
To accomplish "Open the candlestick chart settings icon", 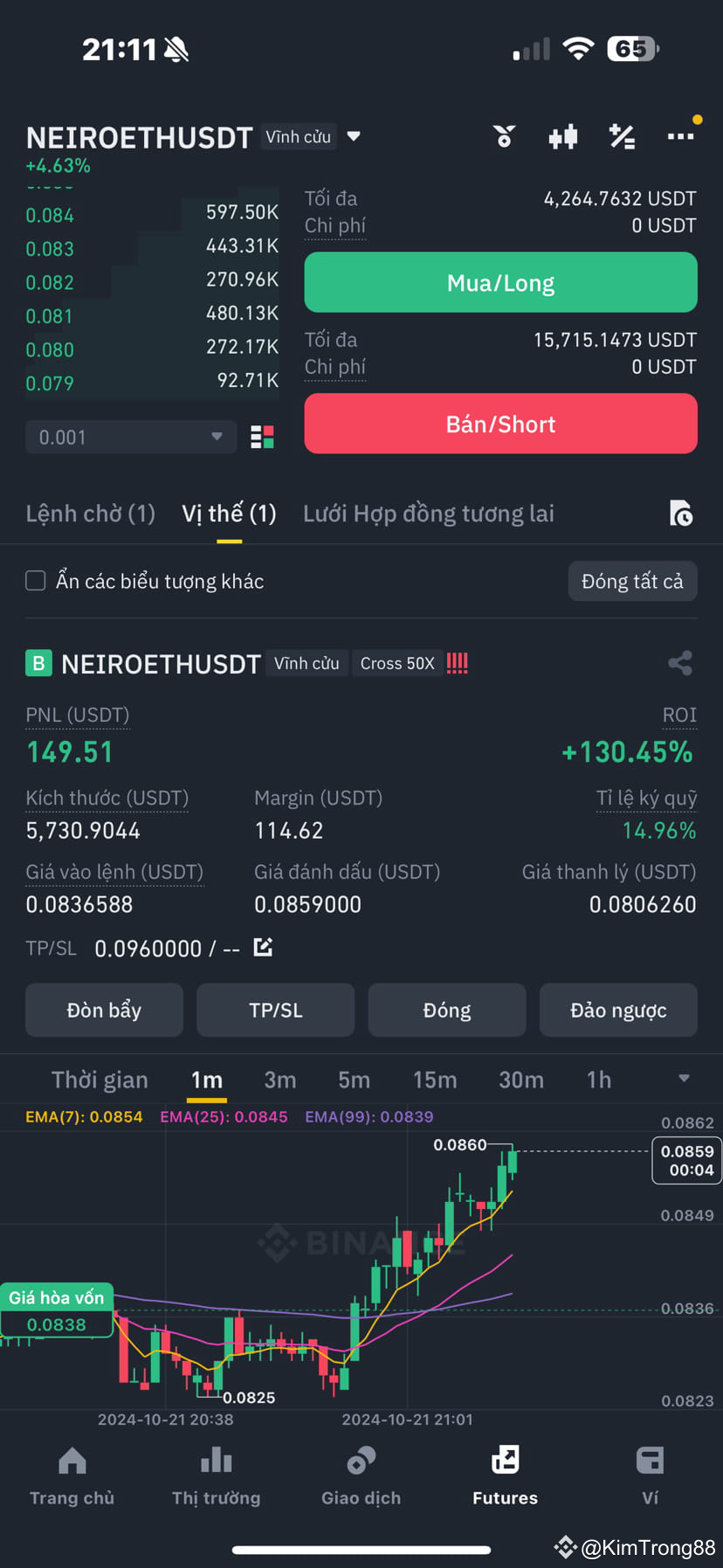I will click(563, 136).
